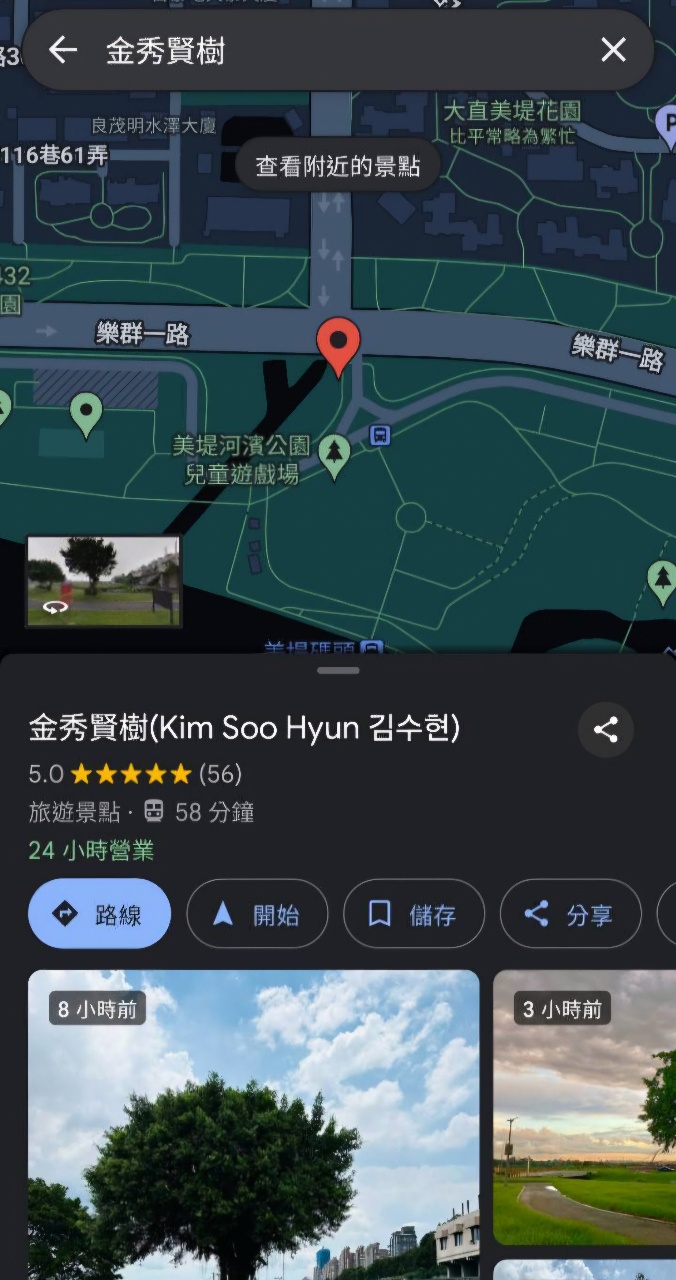Go back using the search bar arrow

63,50
